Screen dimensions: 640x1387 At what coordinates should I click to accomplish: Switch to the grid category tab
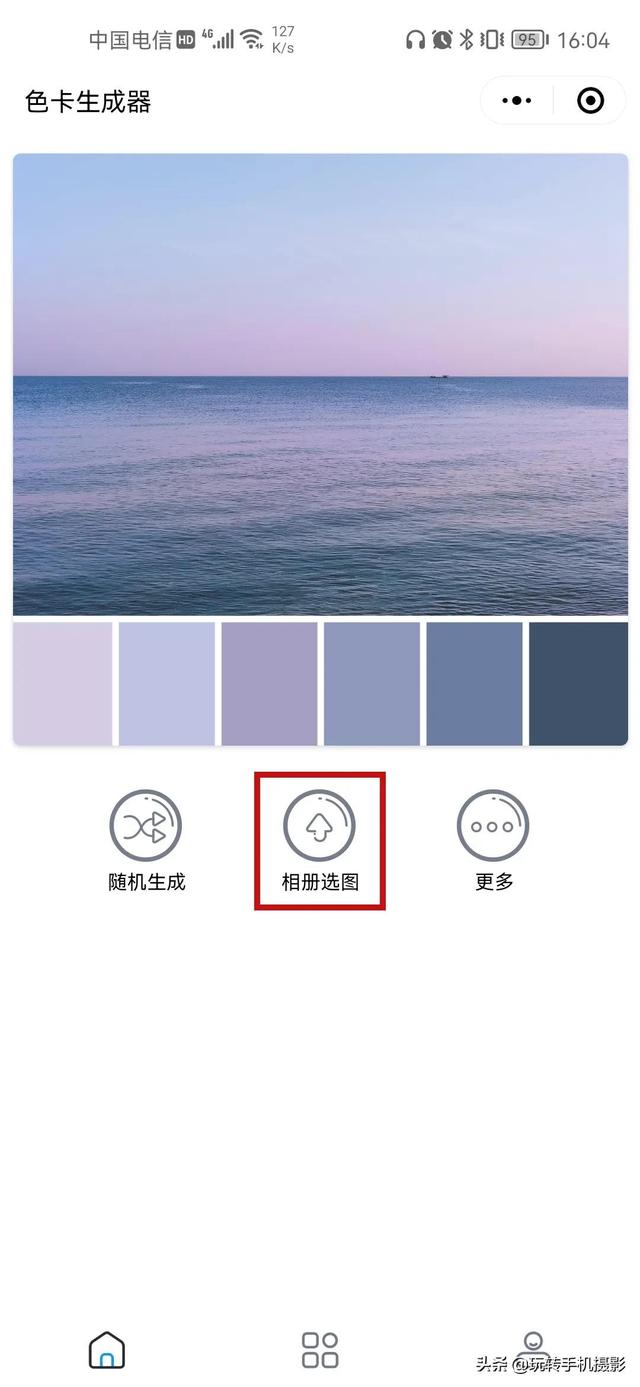click(320, 1350)
